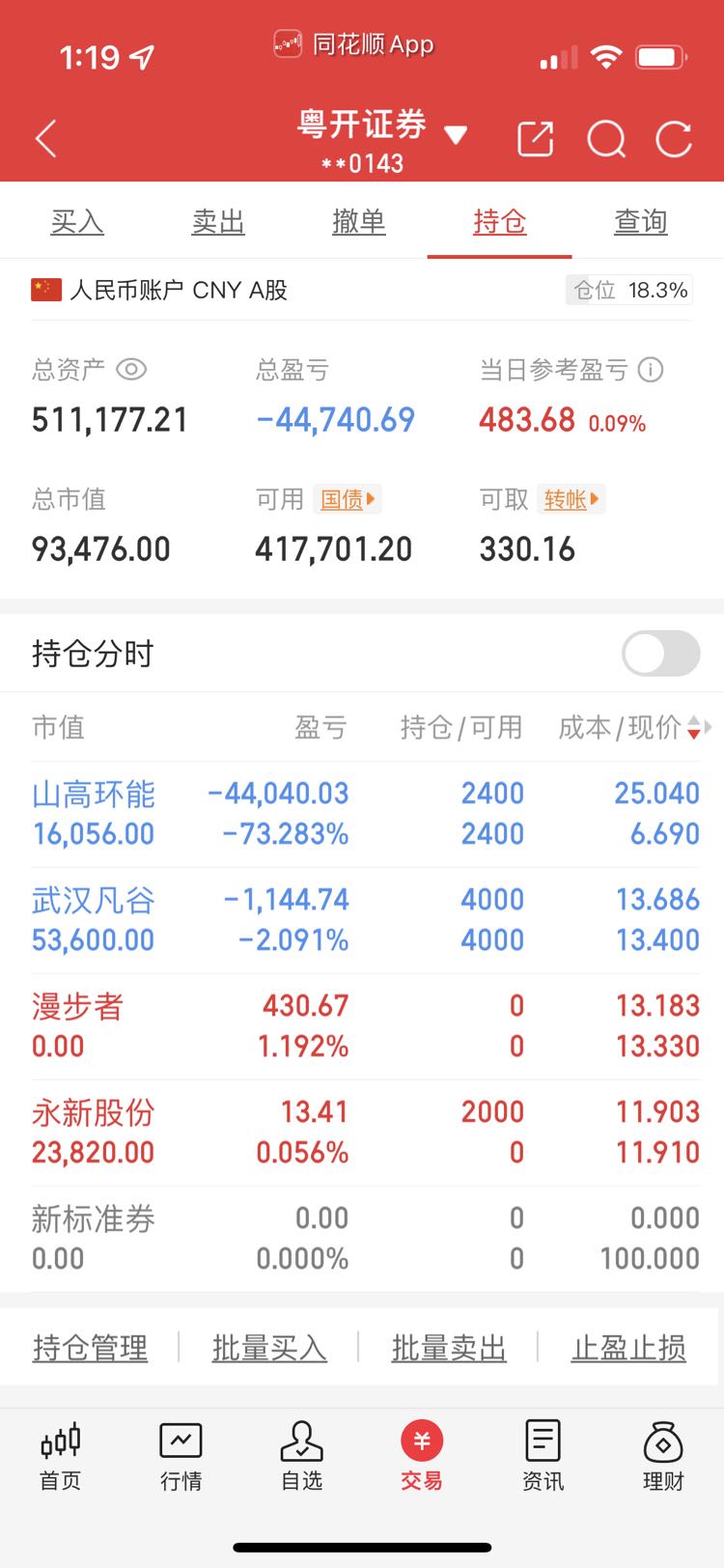Go to the 行情 bottom tab
The image size is (724, 1568).
click(x=181, y=1457)
